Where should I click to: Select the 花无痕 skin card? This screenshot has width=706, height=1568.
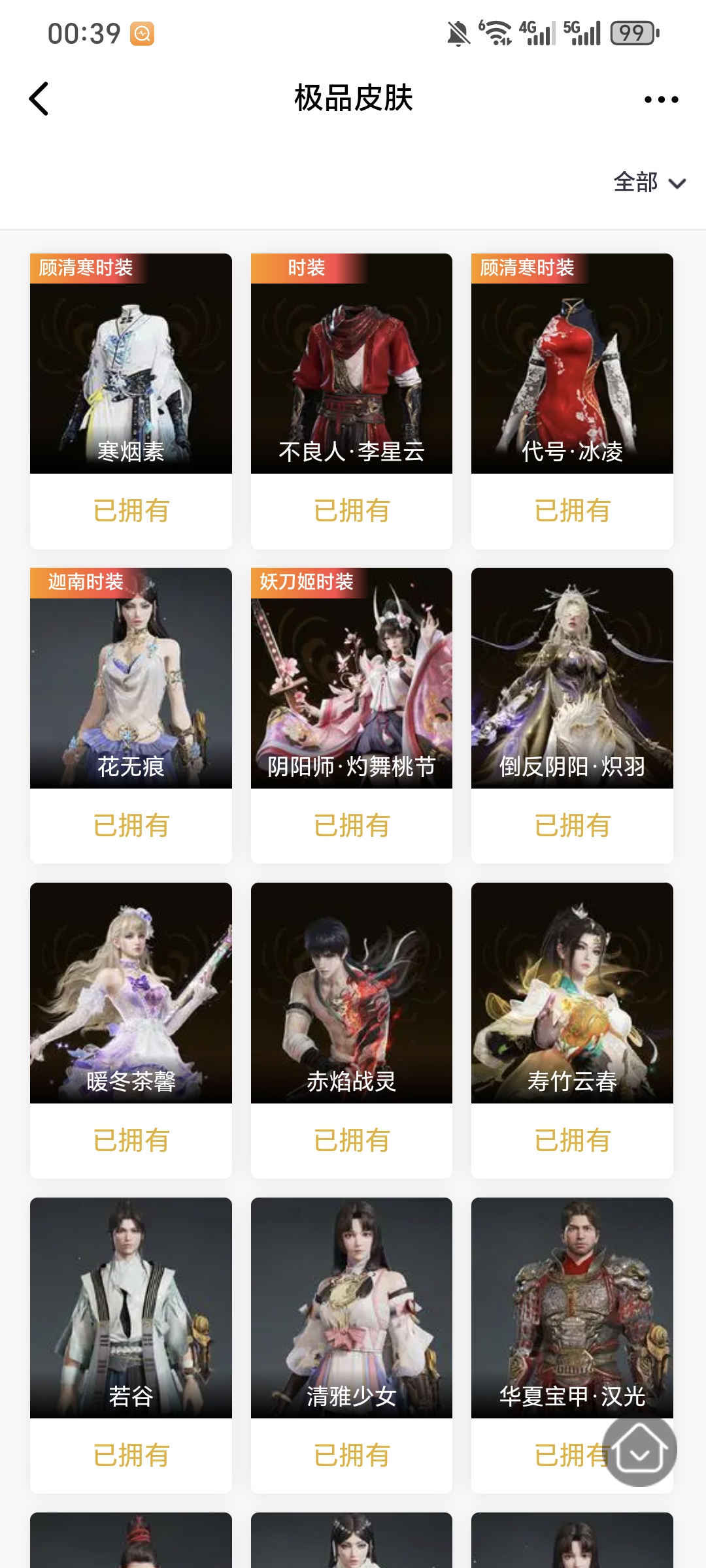coord(131,678)
